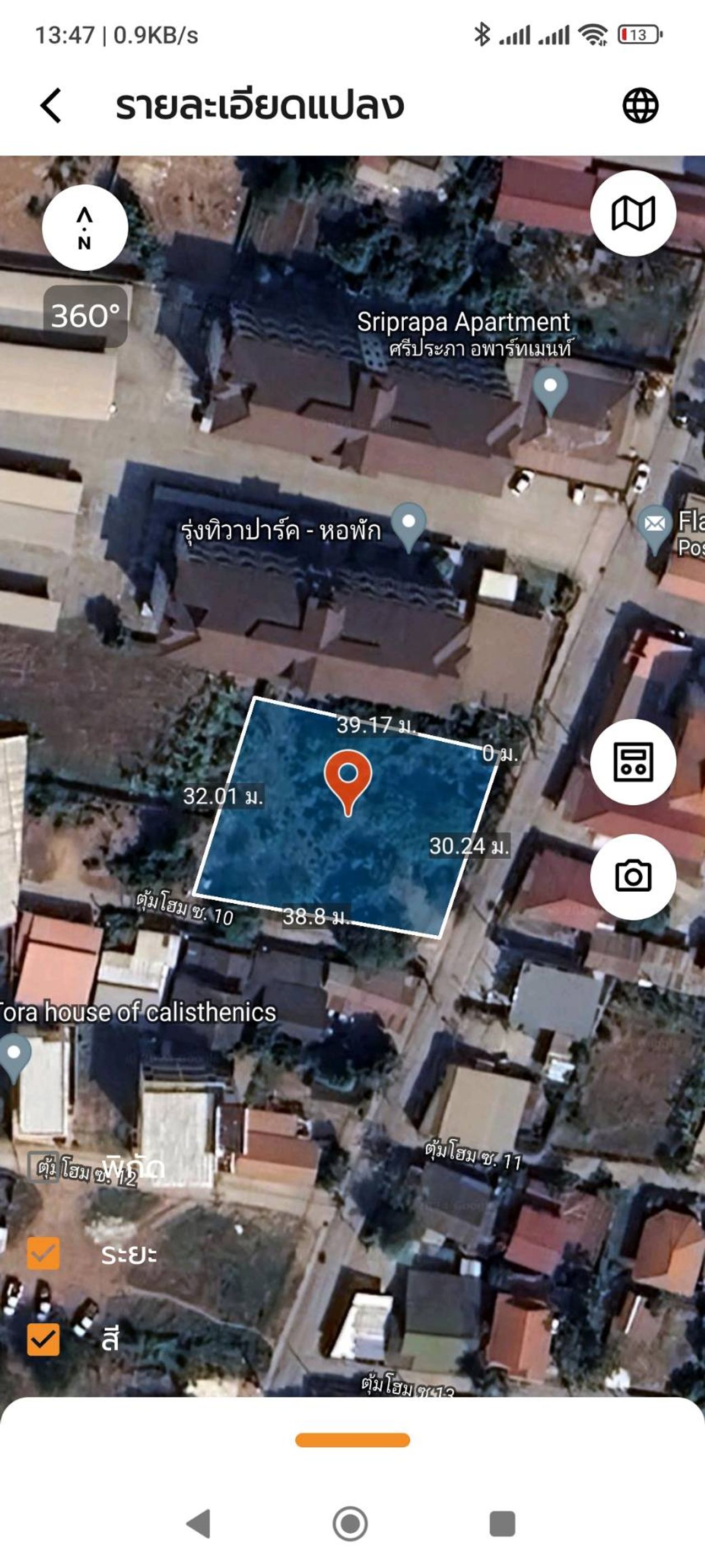The image size is (705, 1568).
Task: Open recent apps from navigation bar
Action: tap(502, 1523)
